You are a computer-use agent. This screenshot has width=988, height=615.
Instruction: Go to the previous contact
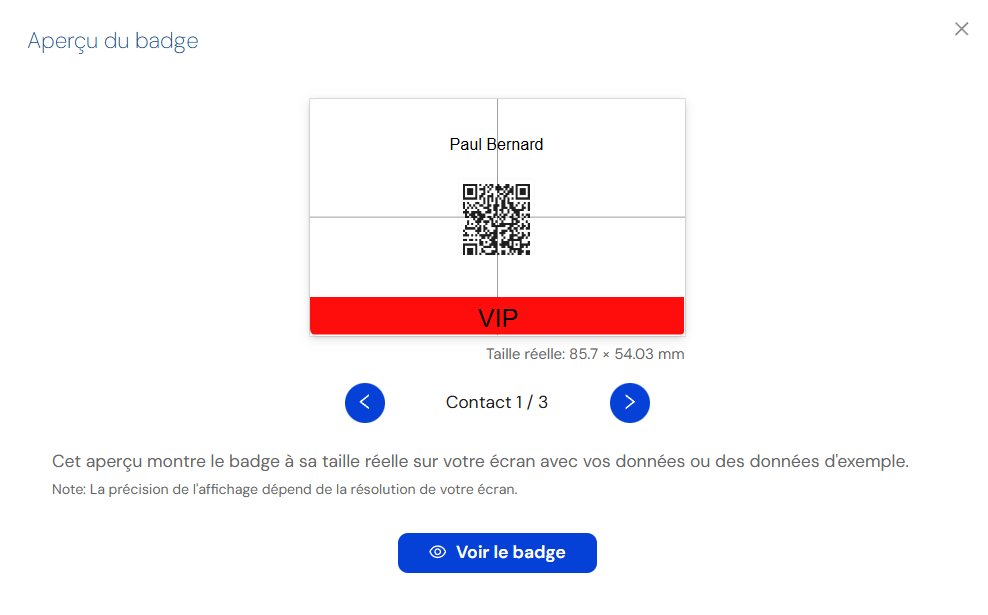[365, 402]
